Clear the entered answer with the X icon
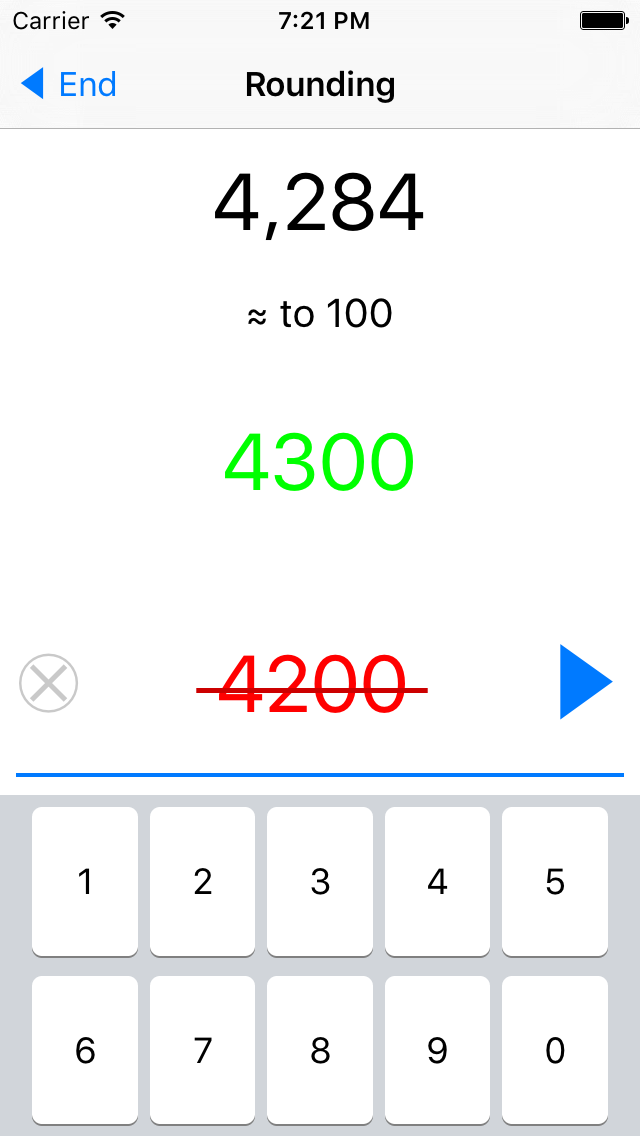The height and width of the screenshot is (1136, 640). 49,684
